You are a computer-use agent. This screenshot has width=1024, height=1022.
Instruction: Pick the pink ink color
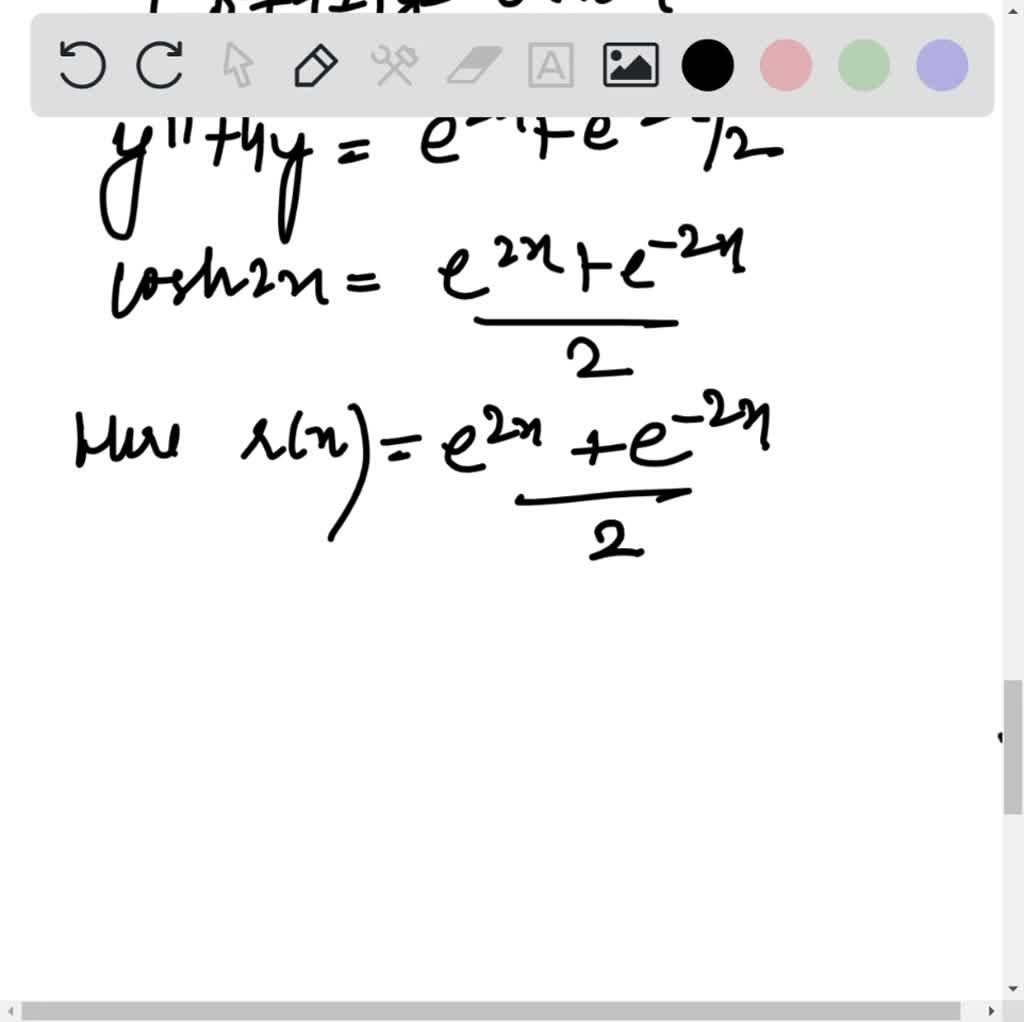click(x=786, y=66)
